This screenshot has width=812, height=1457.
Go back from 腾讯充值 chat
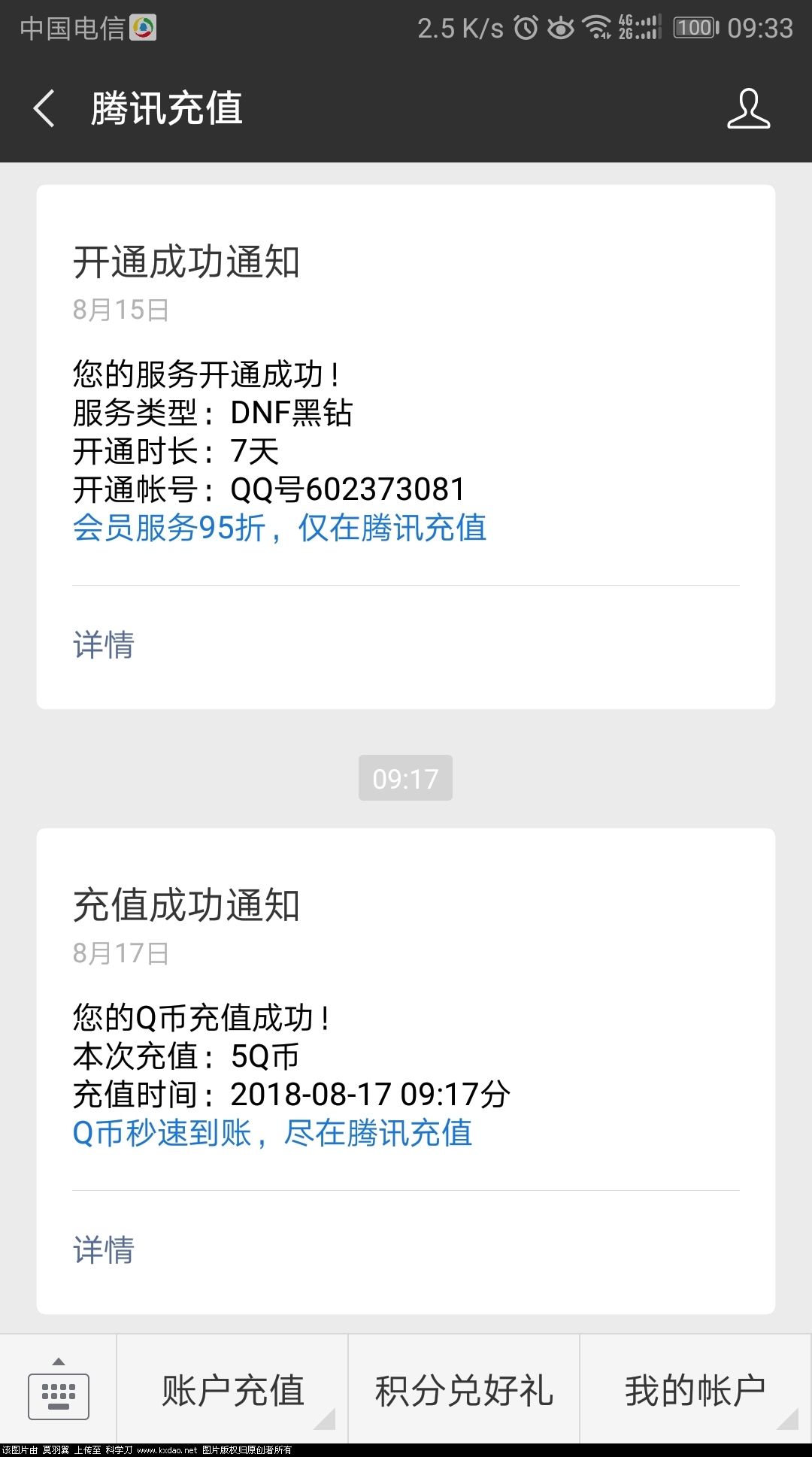[x=45, y=108]
